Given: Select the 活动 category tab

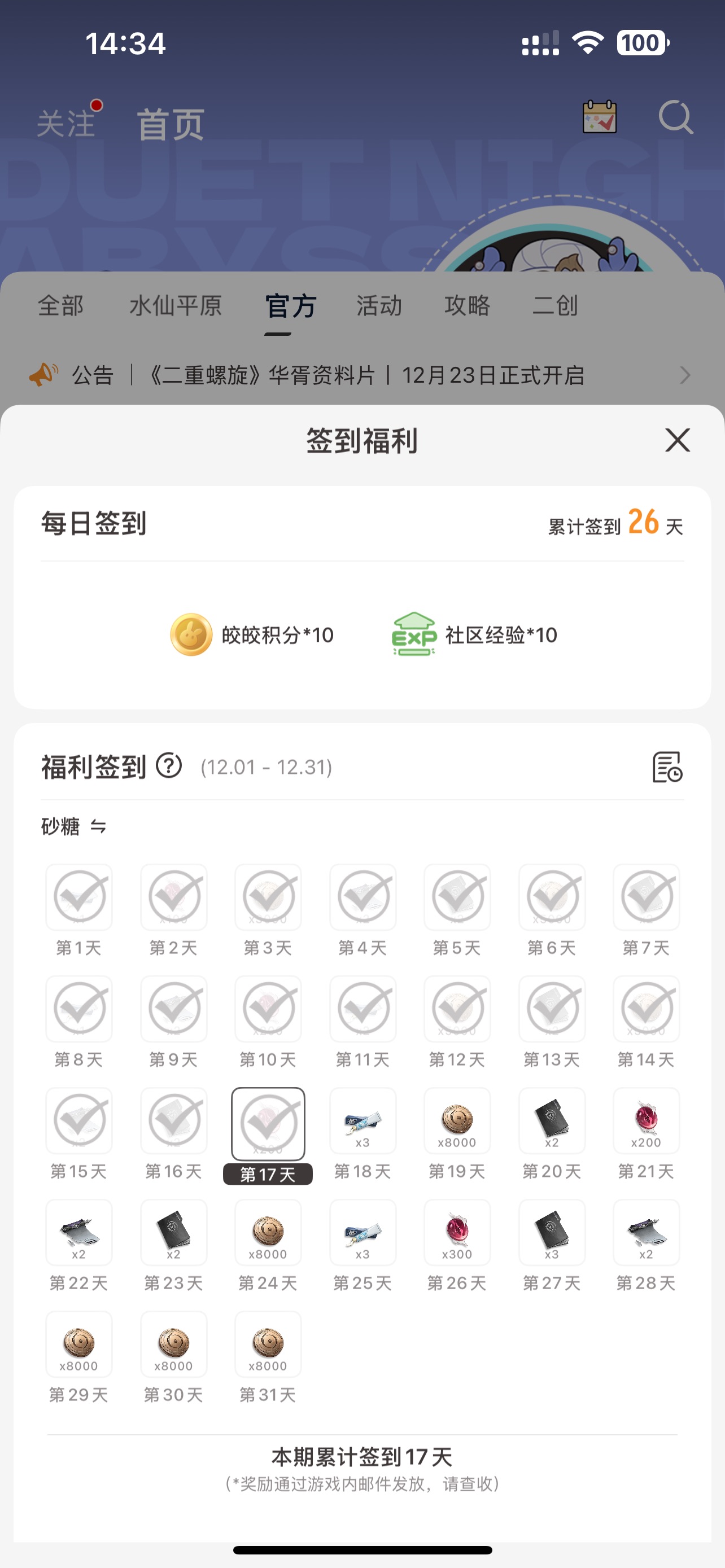Looking at the screenshot, I should pyautogui.click(x=379, y=305).
